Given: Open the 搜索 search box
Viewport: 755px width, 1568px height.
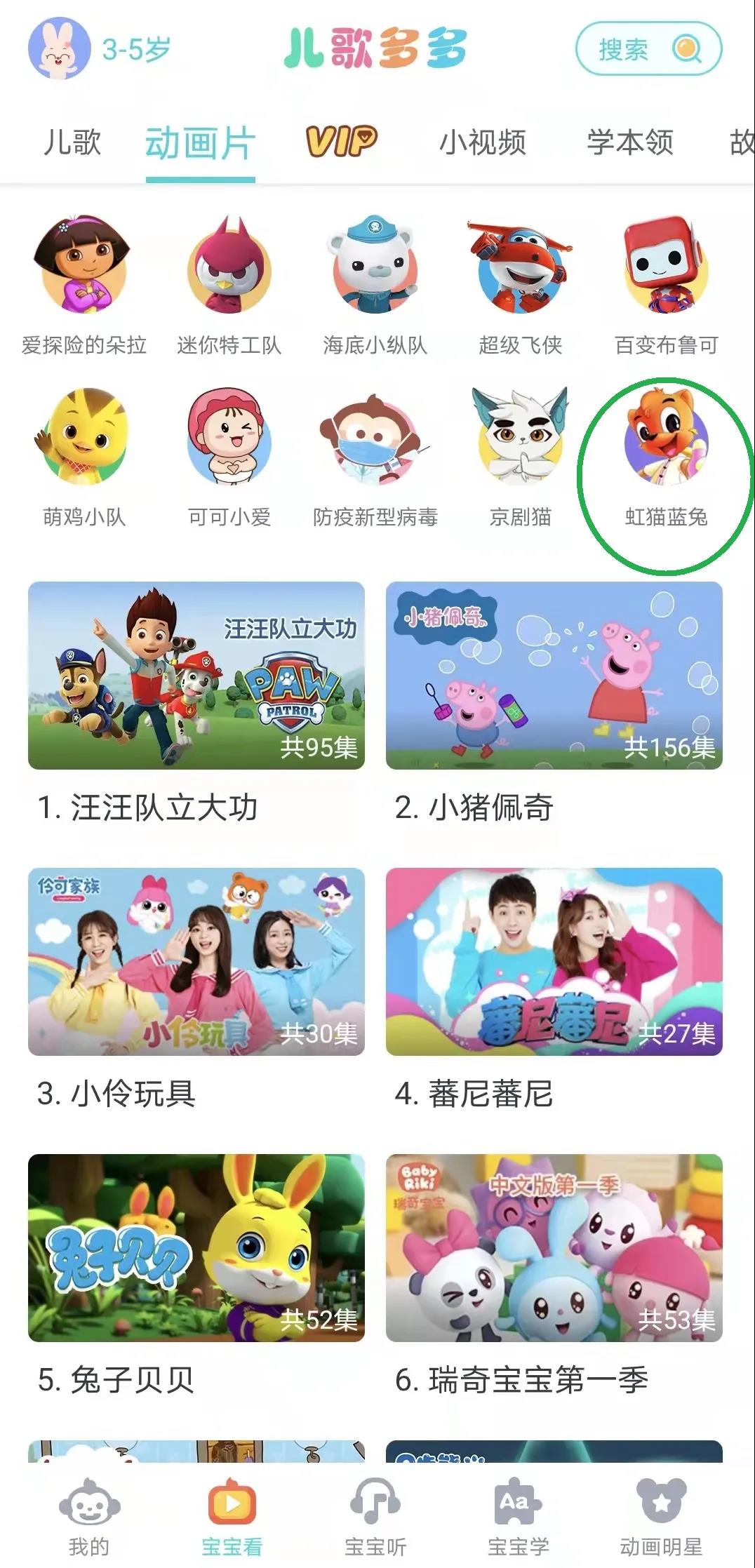Looking at the screenshot, I should [648, 48].
